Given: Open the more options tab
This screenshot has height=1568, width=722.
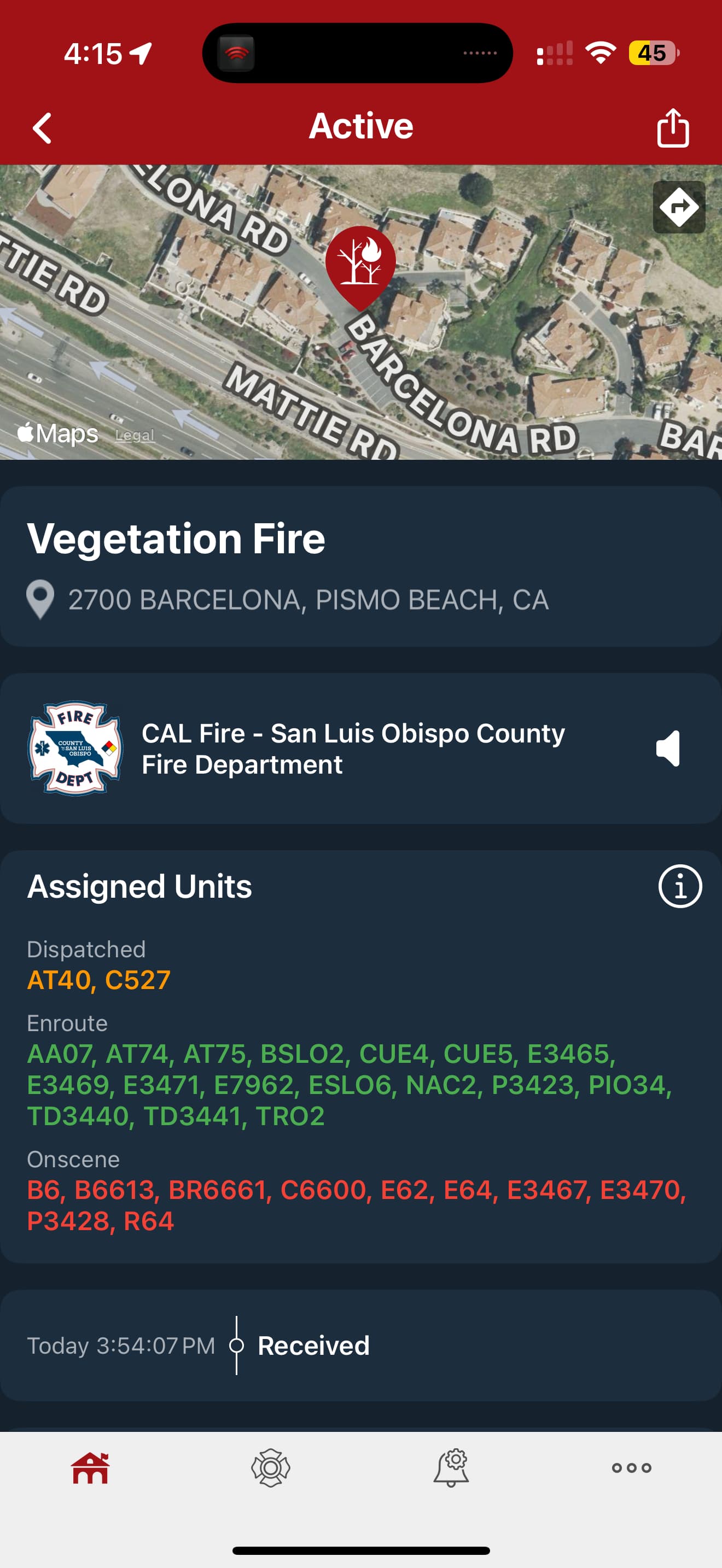Looking at the screenshot, I should click(631, 1467).
